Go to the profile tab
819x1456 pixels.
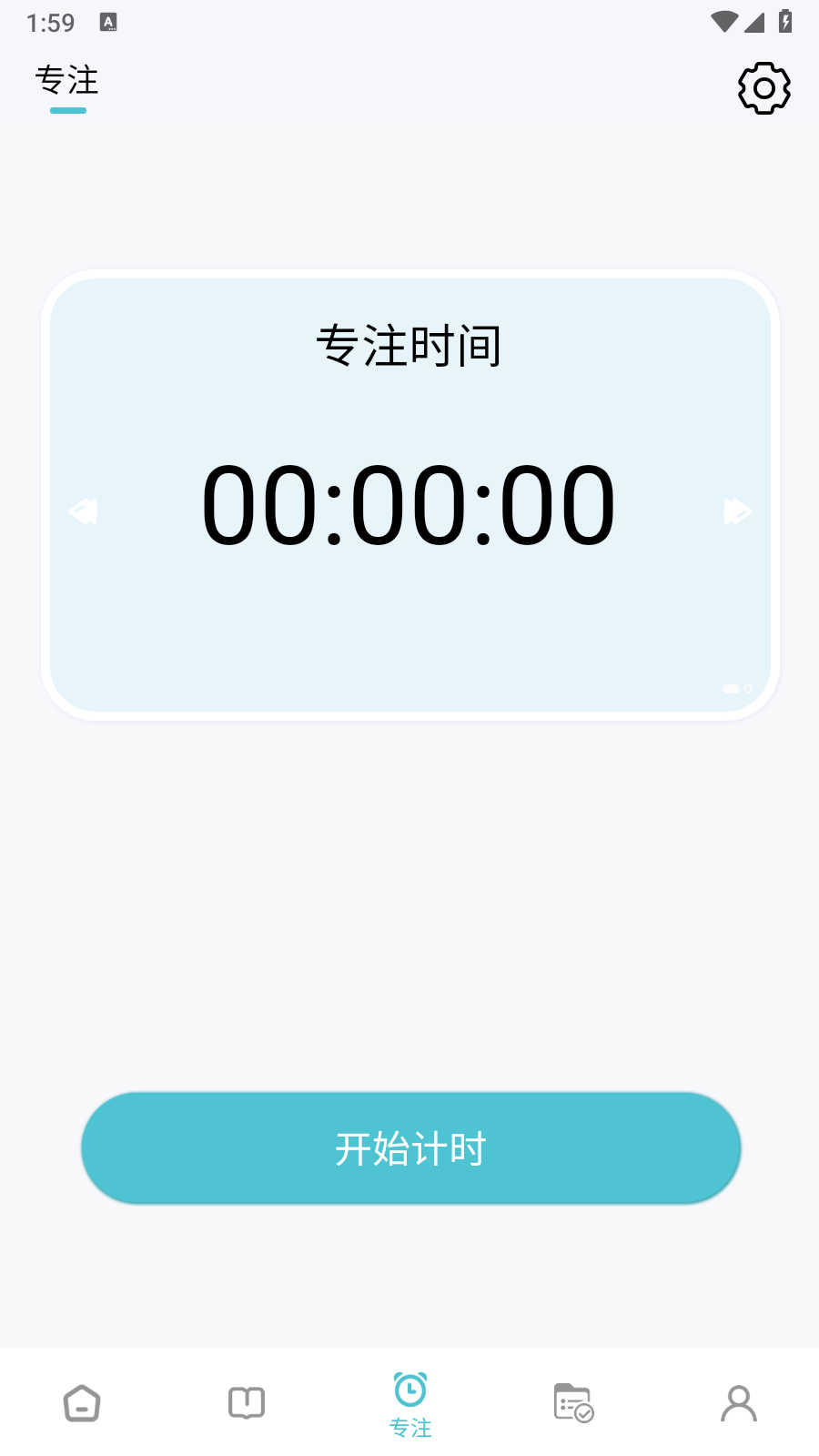[738, 1403]
